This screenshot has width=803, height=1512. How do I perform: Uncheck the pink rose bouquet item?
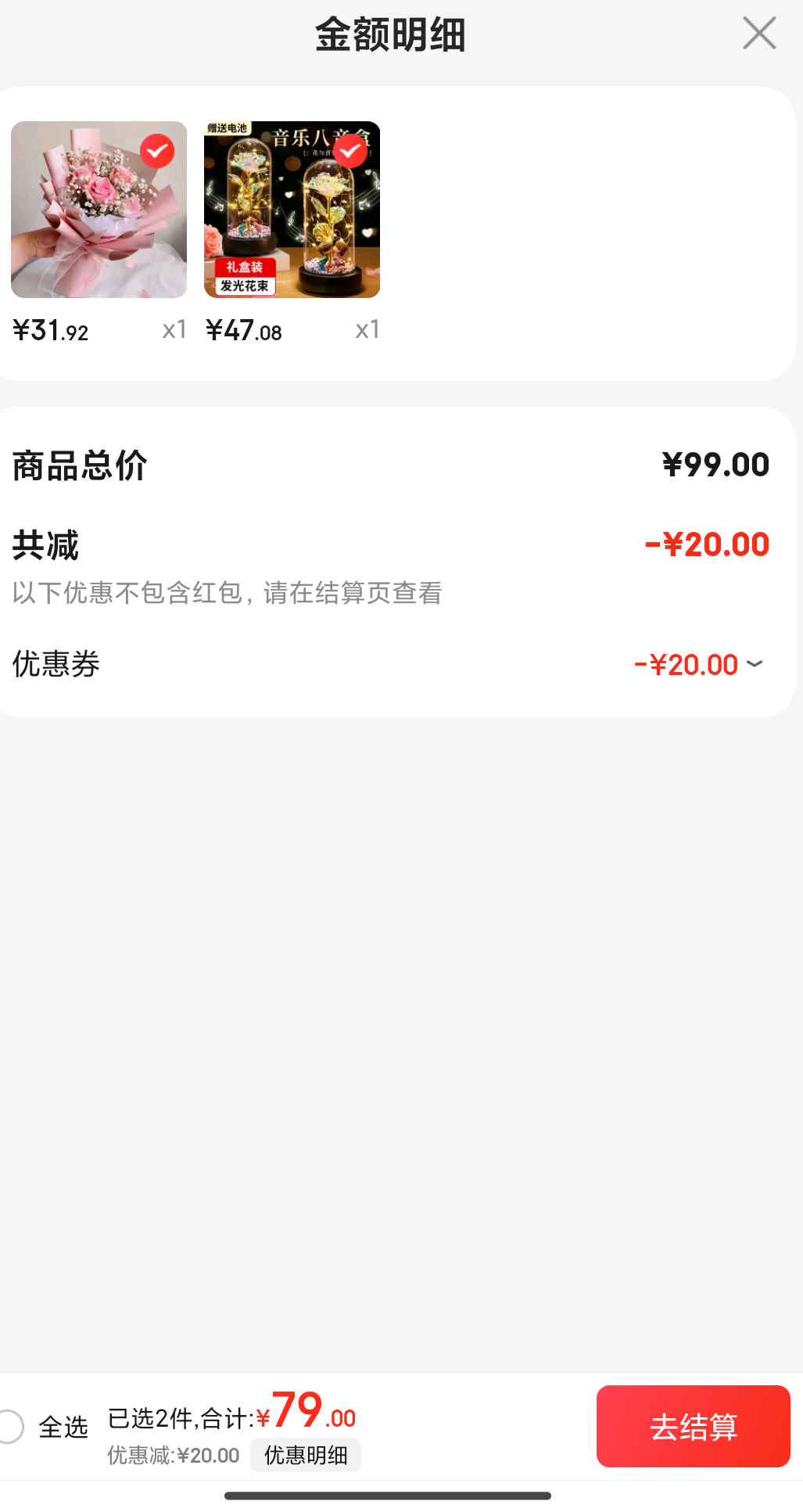point(157,151)
